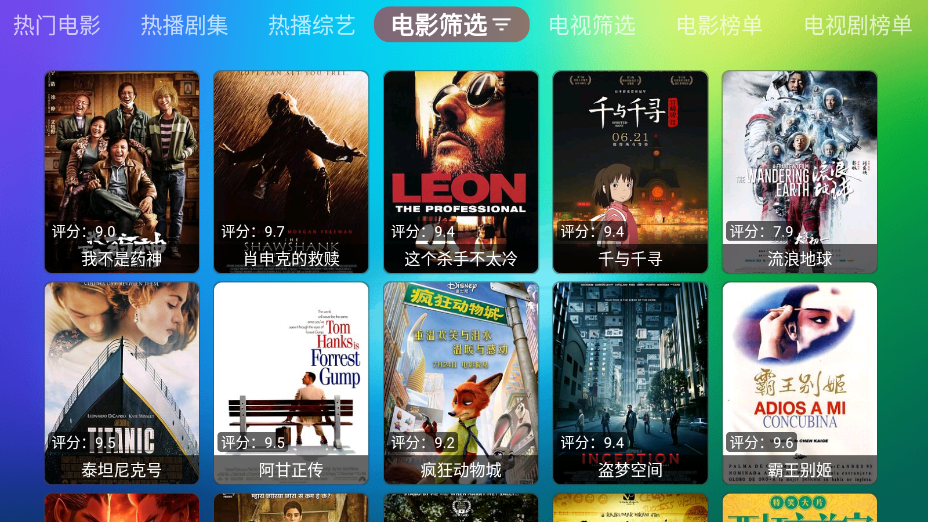The height and width of the screenshot is (522, 928).
Task: Open the 电视剧榜单 tab
Action: 857,25
